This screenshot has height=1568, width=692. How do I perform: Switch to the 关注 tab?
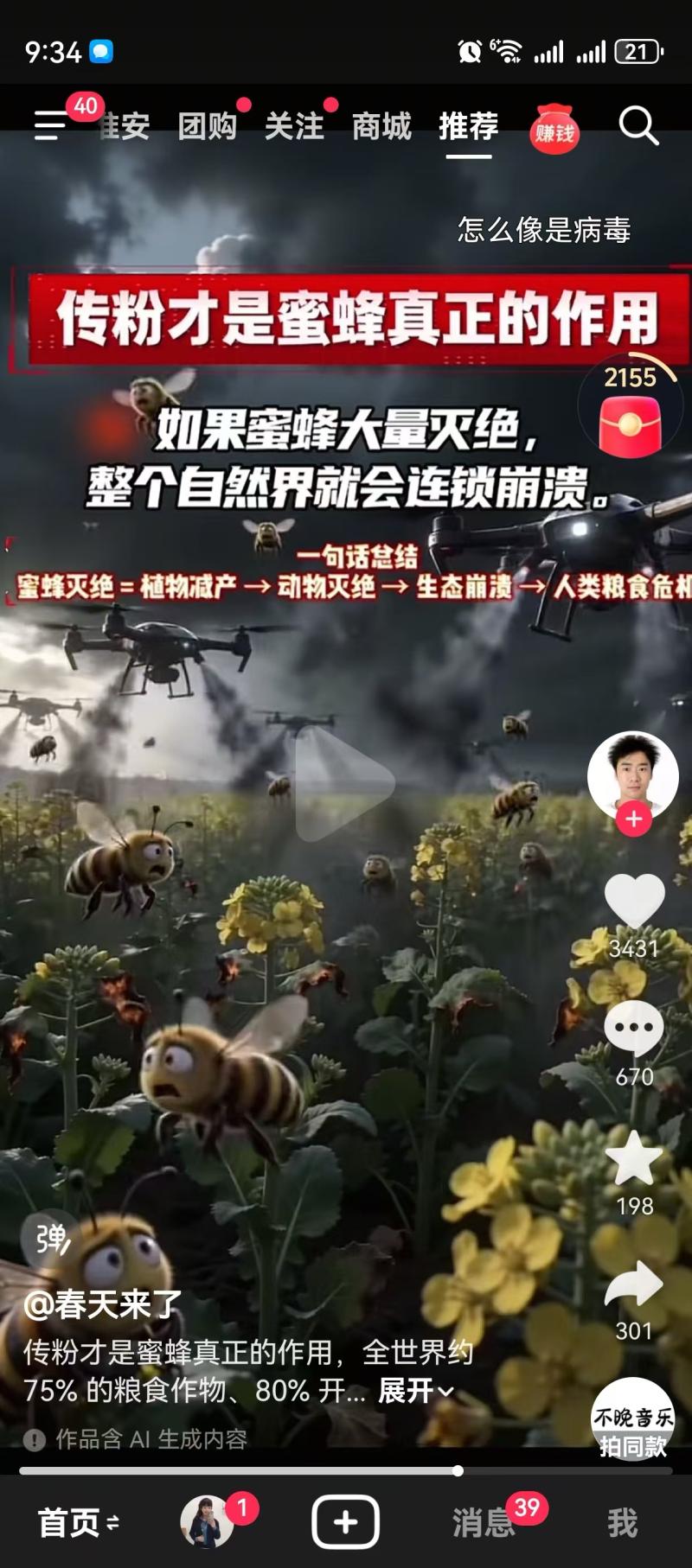click(294, 127)
